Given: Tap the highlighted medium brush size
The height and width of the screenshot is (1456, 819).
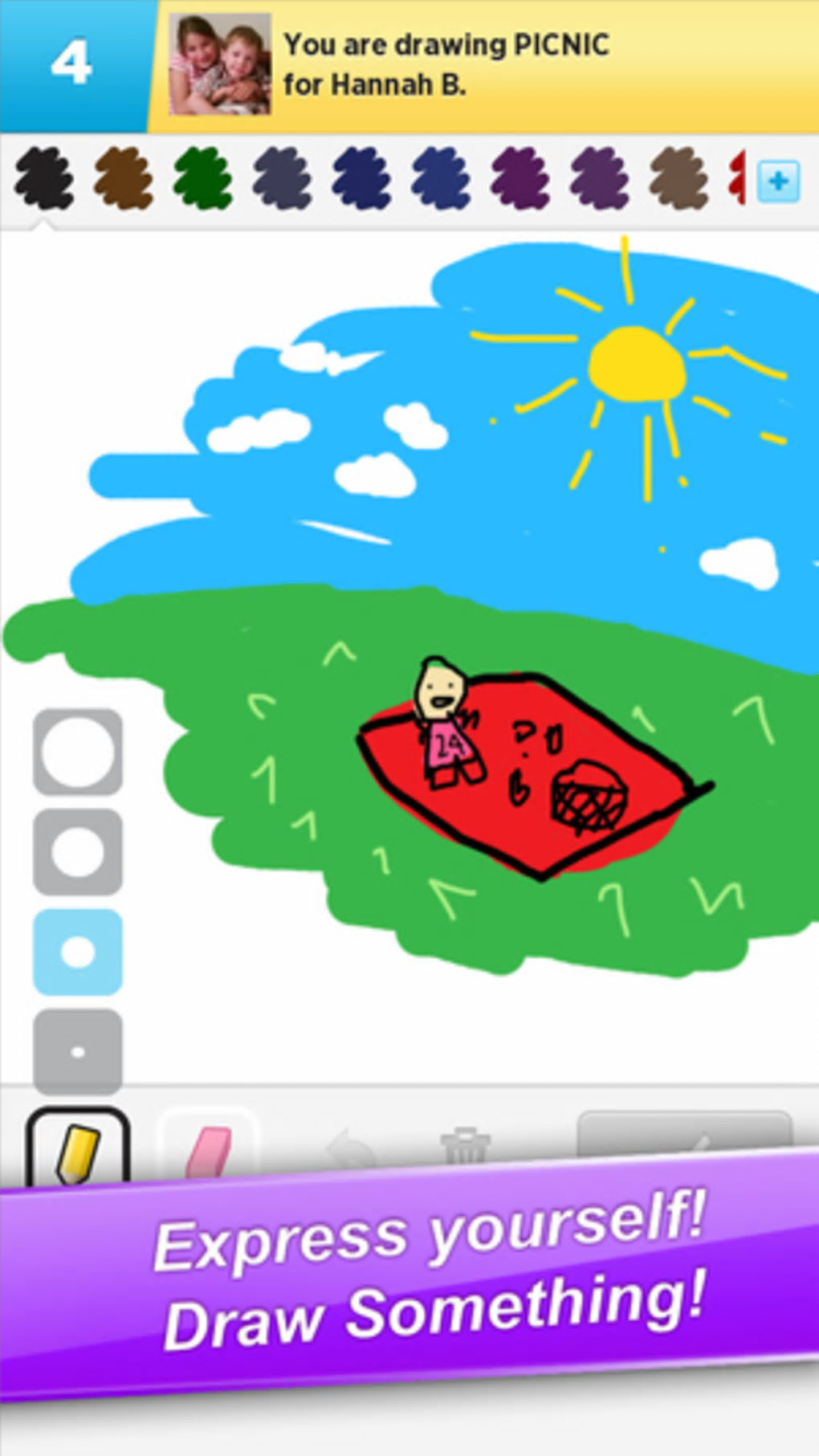Looking at the screenshot, I should click(x=78, y=952).
